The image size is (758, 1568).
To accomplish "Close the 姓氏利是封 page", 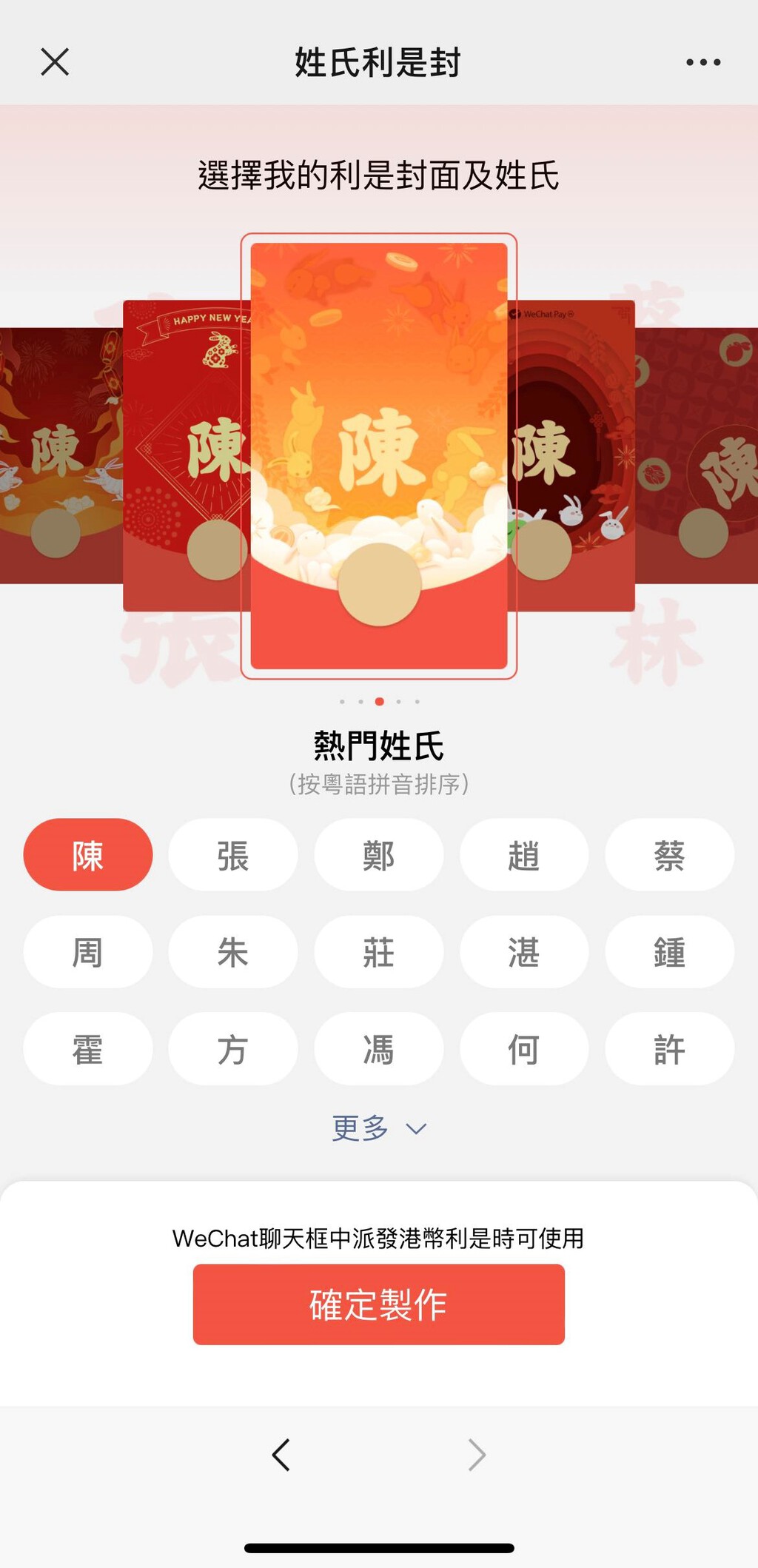I will (x=55, y=62).
